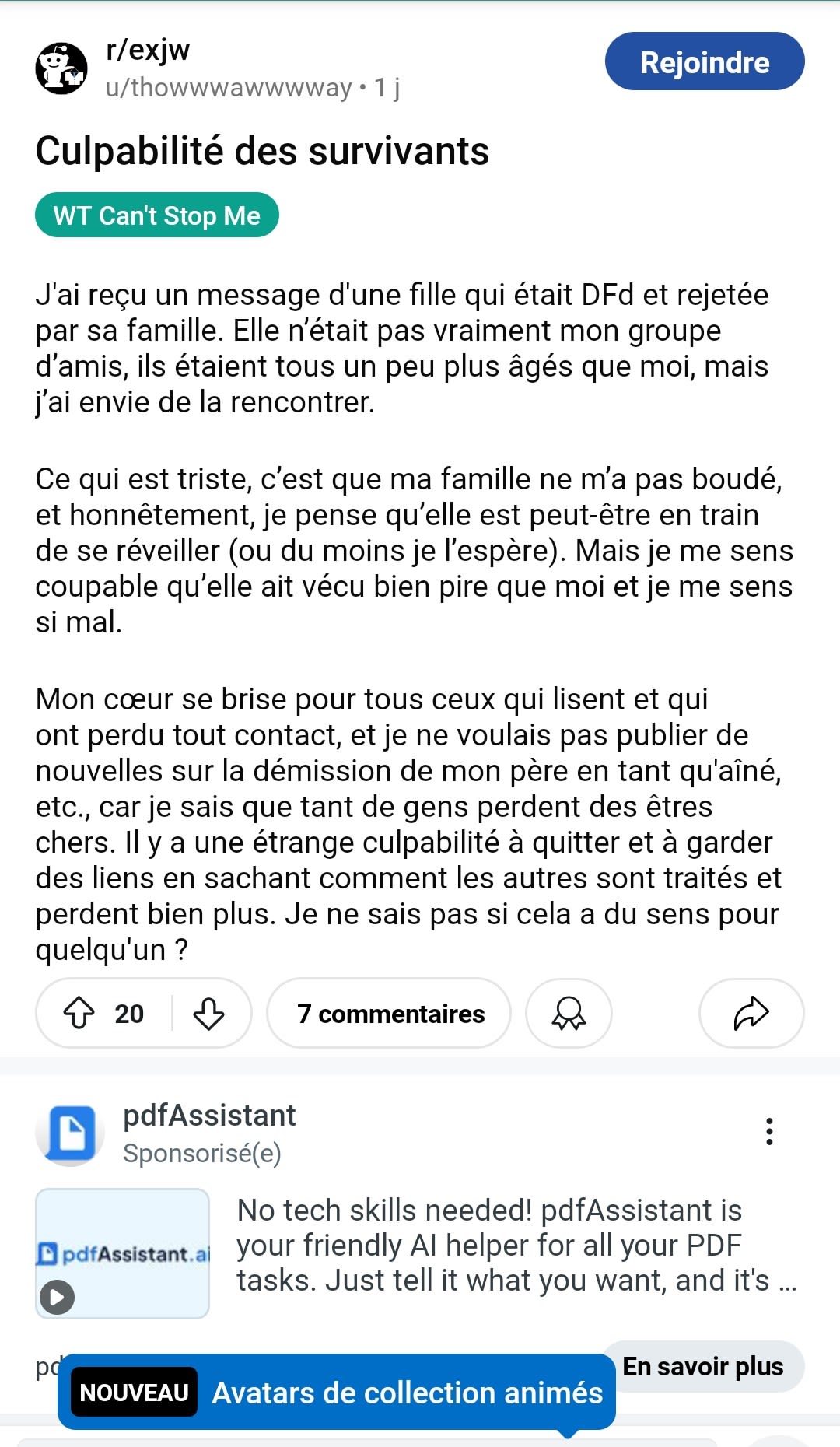Screen dimensions: 840x1447
Task: Open the 7 commentaires section
Action: pyautogui.click(x=389, y=1013)
